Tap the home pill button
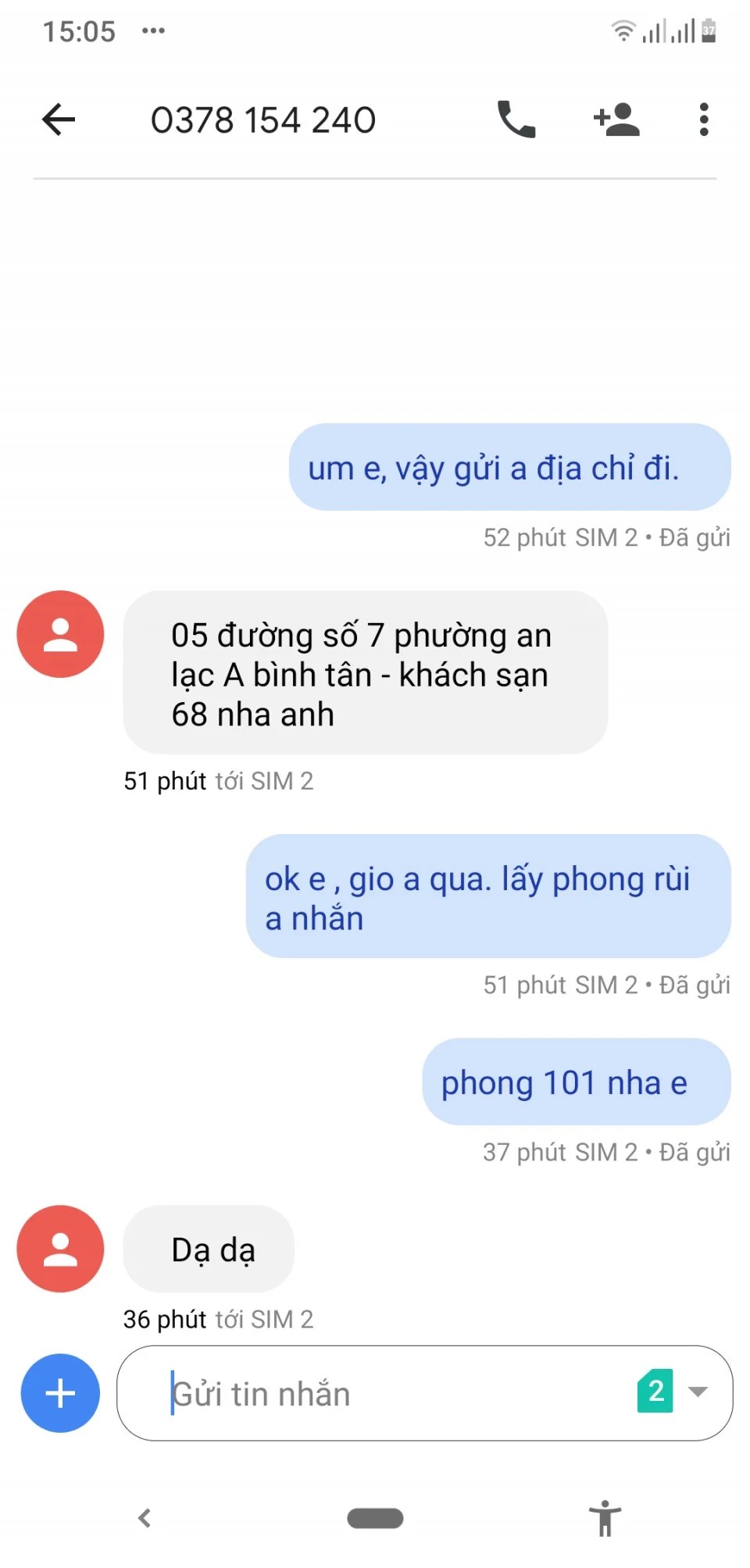This screenshot has width=750, height=1568. click(x=375, y=1518)
